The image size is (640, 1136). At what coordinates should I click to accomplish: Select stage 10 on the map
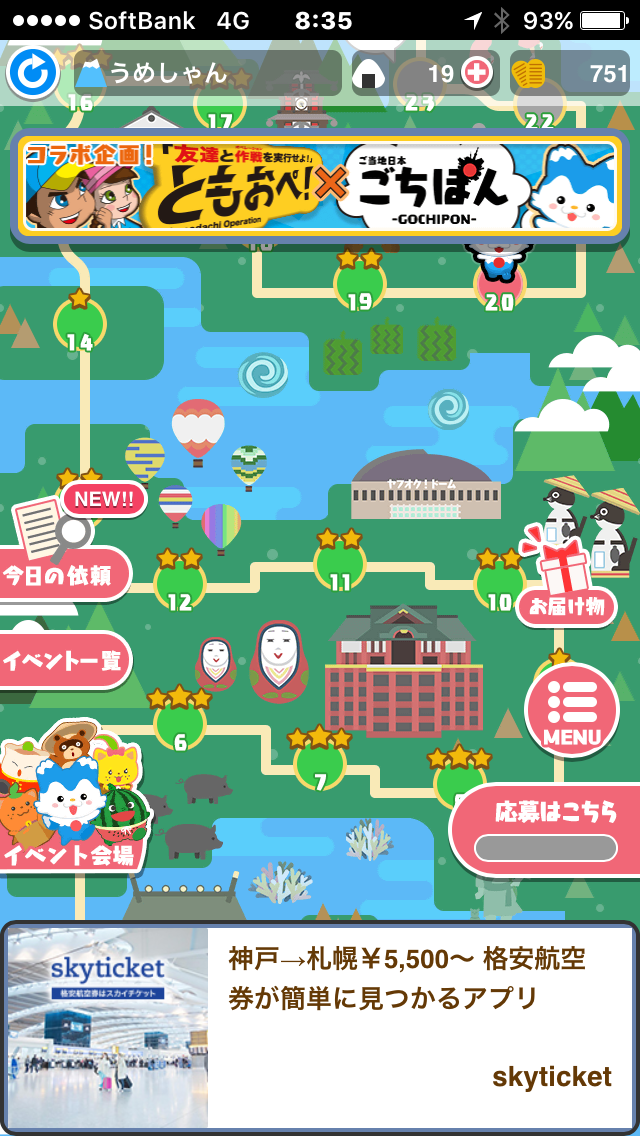pyautogui.click(x=499, y=586)
